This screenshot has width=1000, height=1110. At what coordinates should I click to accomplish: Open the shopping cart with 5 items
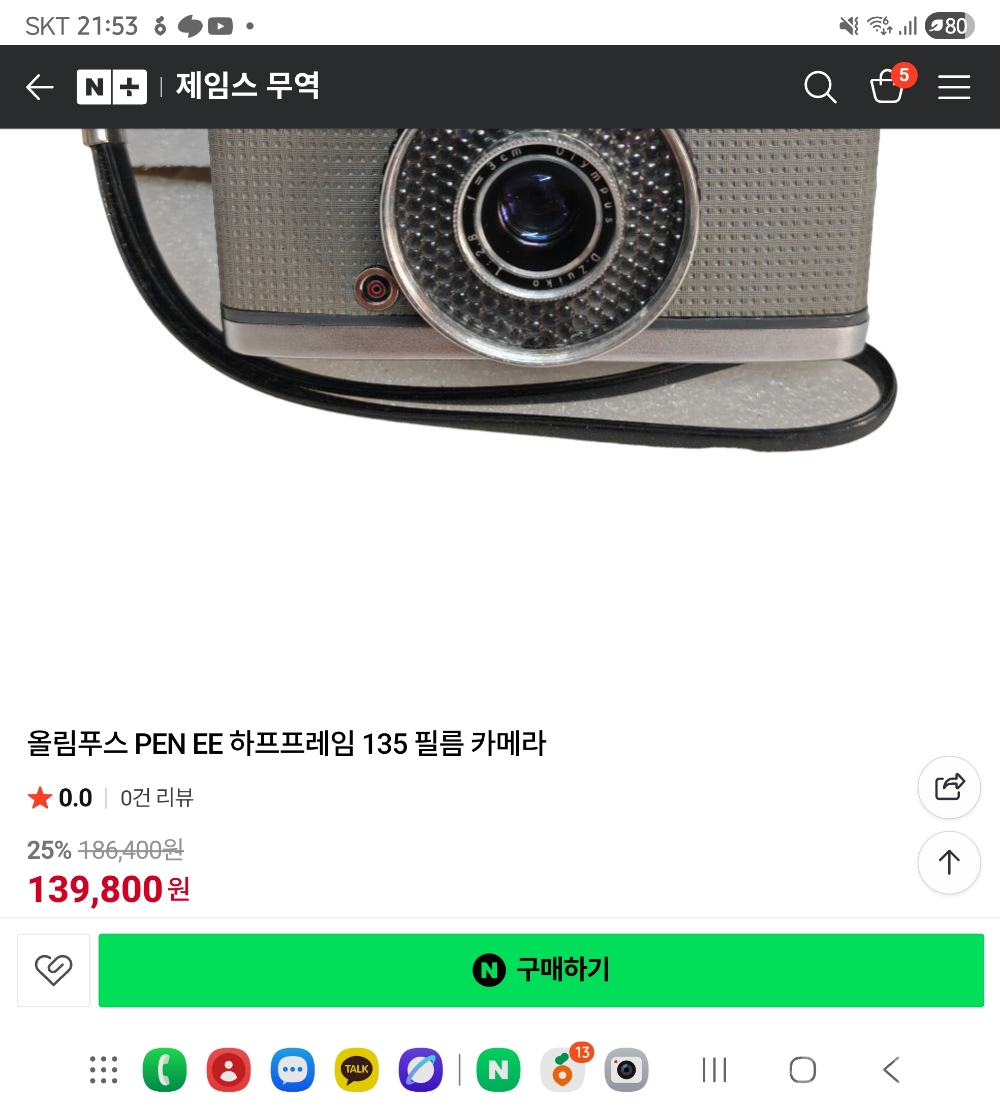[888, 86]
